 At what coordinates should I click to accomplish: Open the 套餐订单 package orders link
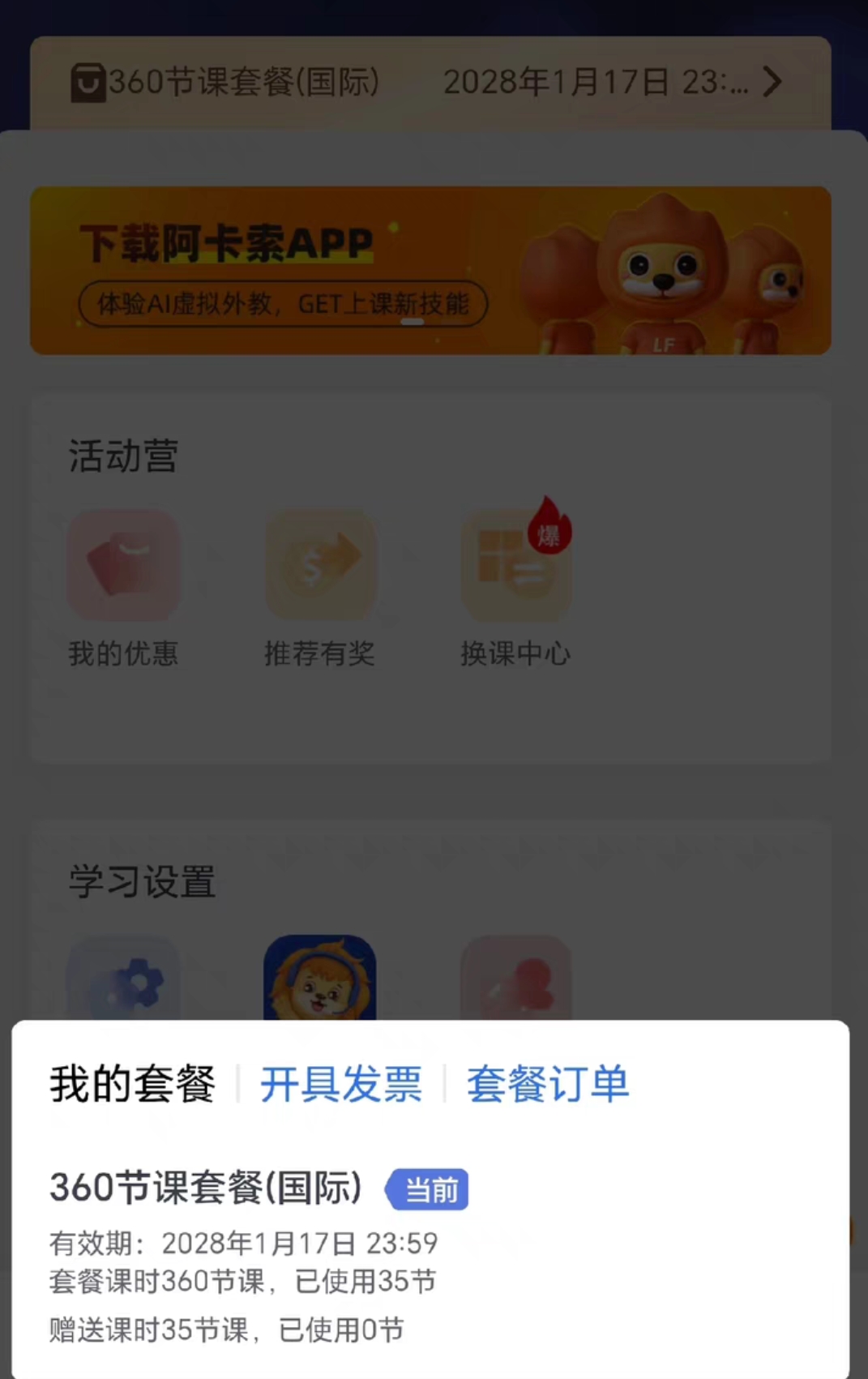(547, 1084)
